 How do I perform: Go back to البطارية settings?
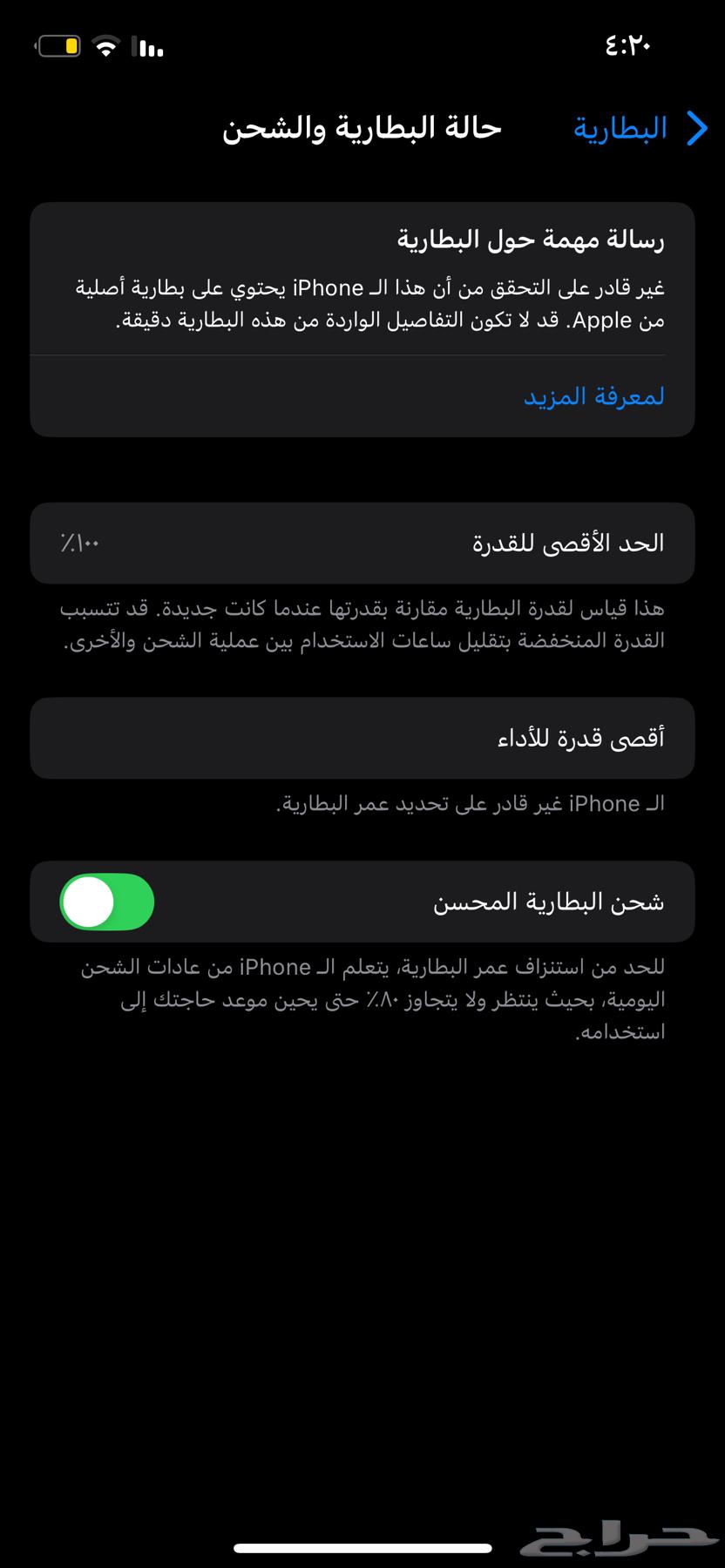(640, 128)
